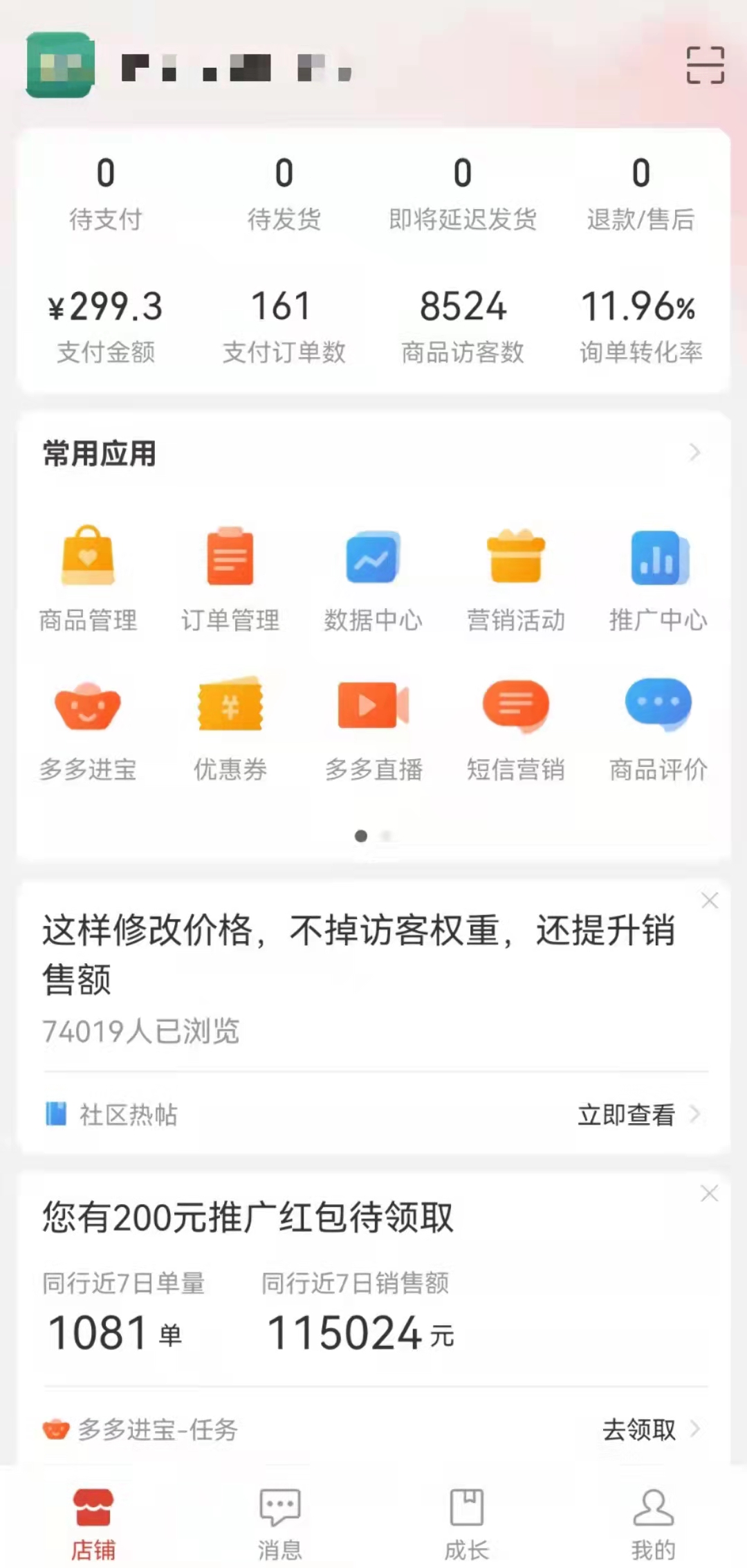The image size is (747, 1568).
Task: Dismiss the 社区热帖 price-modification card
Action: point(709,900)
